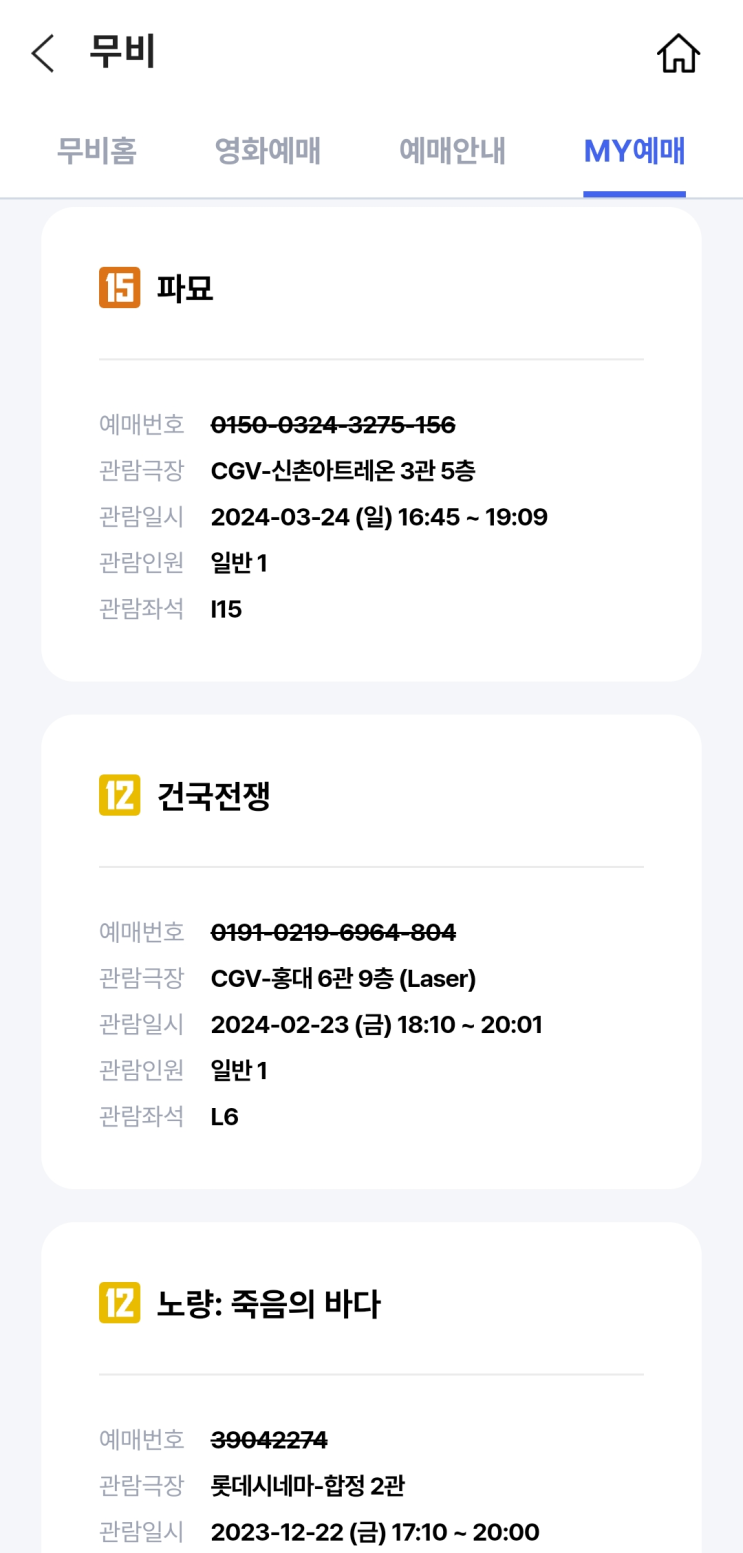Viewport: 743px width, 1553px height.
Task: Go back using the top-left arrow
Action: click(x=43, y=53)
